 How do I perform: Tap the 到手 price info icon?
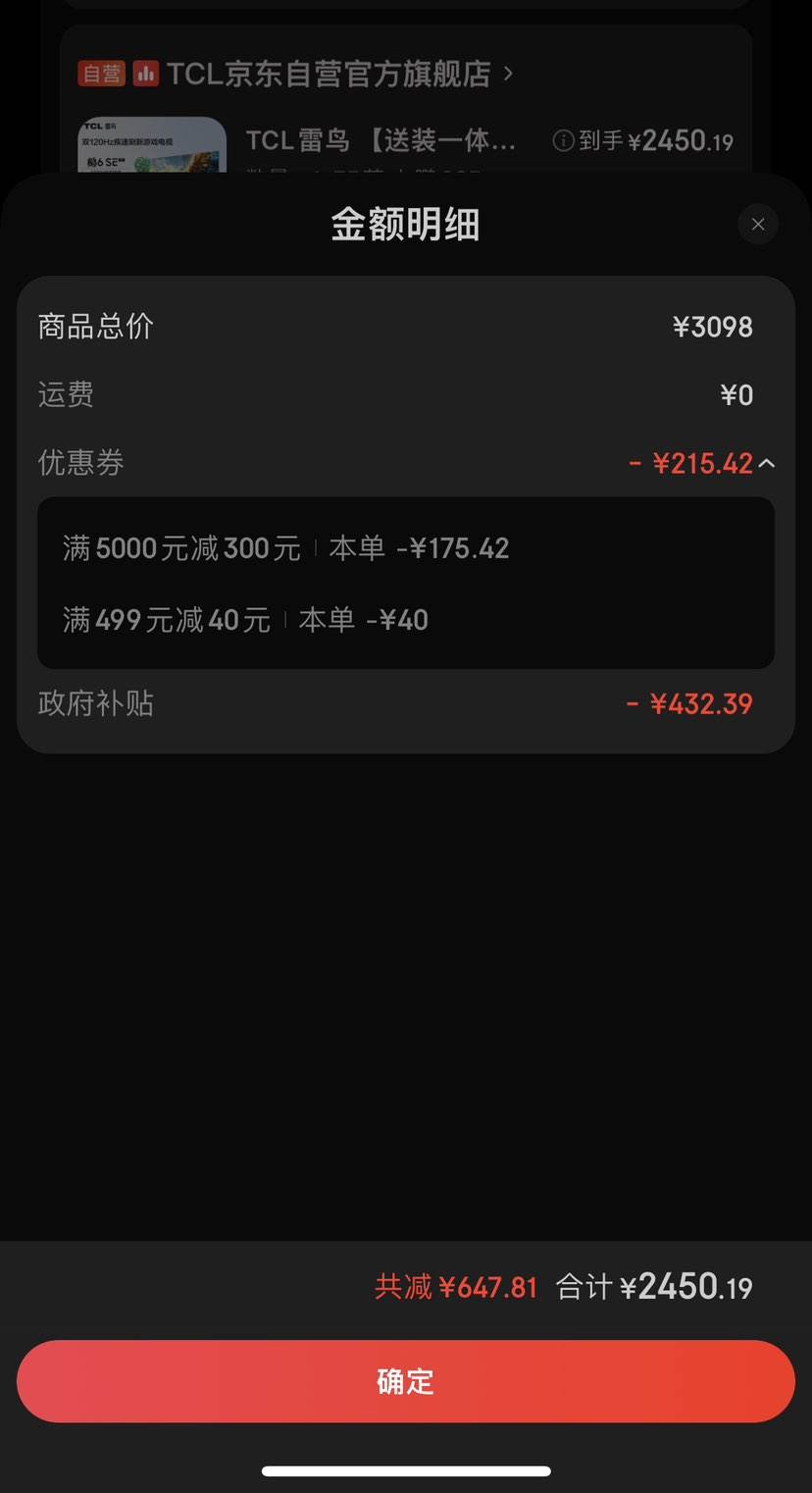[563, 141]
